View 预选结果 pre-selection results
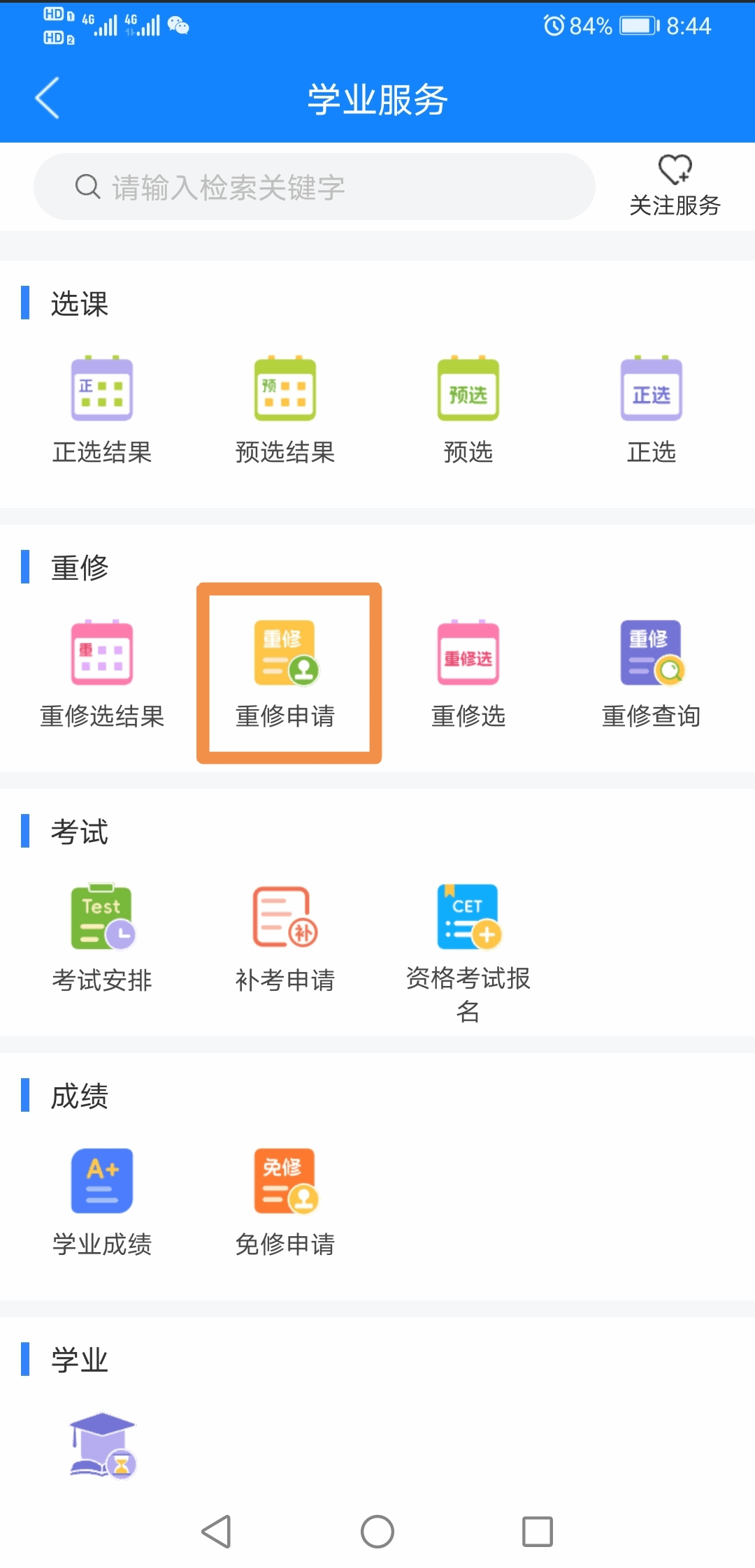Image resolution: width=755 pixels, height=1568 pixels. tap(285, 410)
